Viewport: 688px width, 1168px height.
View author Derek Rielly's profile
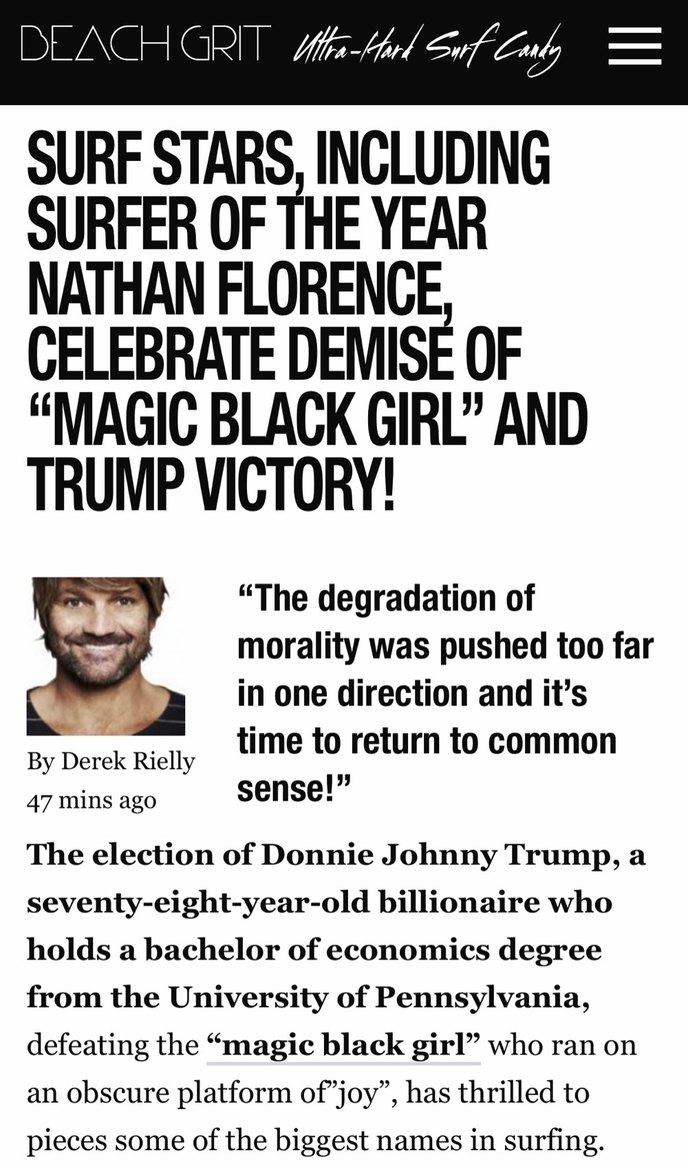[111, 761]
